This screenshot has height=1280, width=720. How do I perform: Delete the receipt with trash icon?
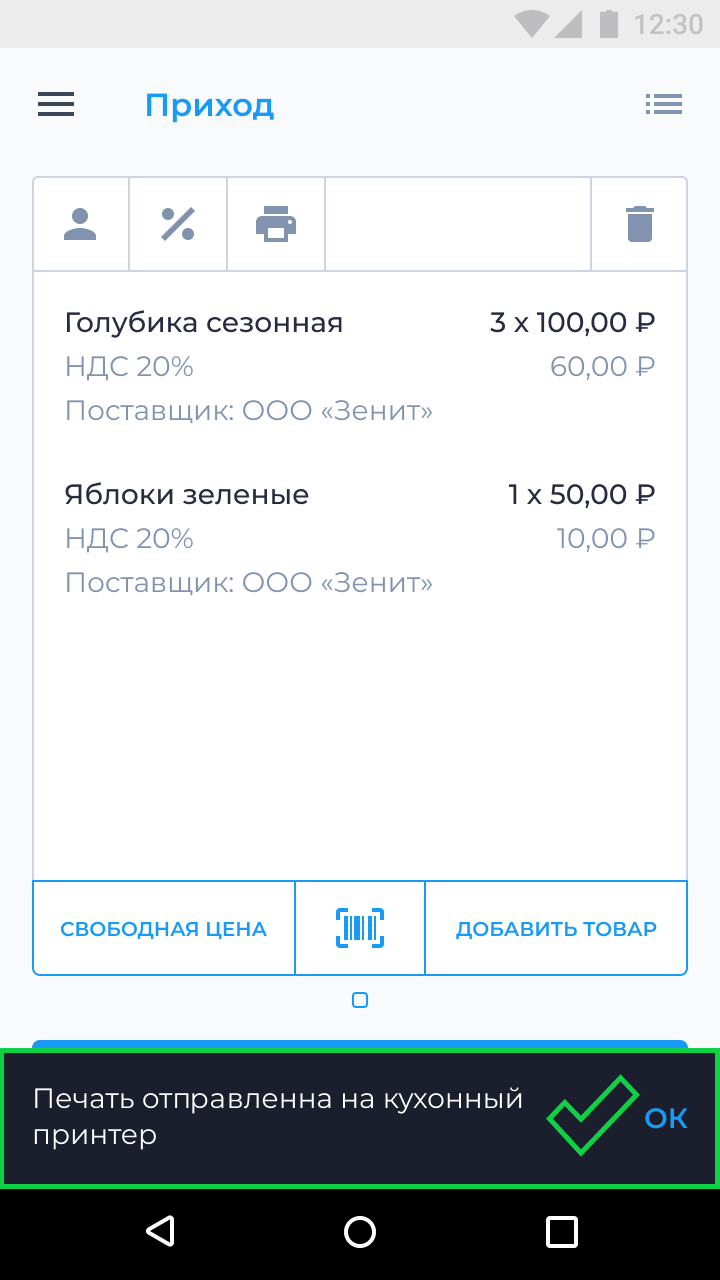[639, 224]
